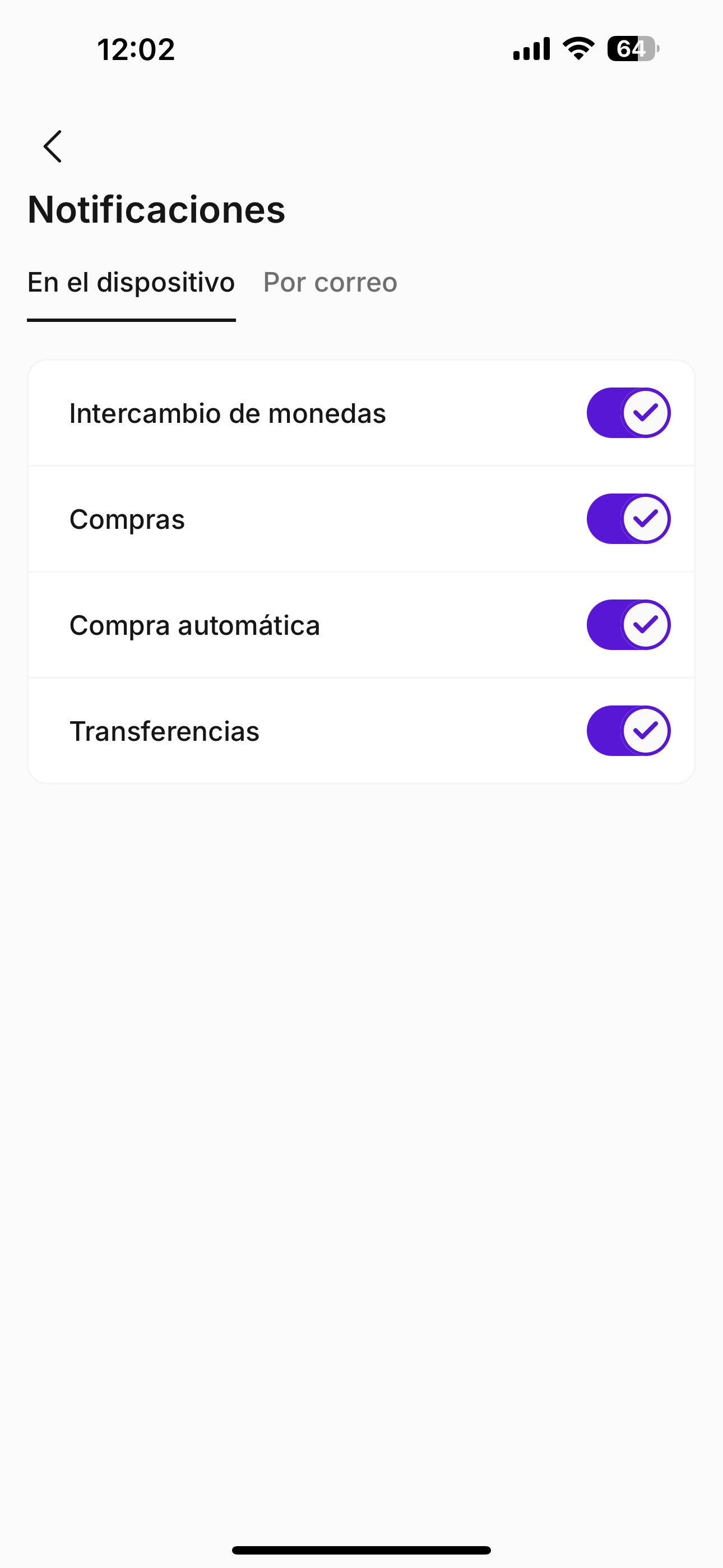Image resolution: width=723 pixels, height=1568 pixels.
Task: Switch to the Por correo tab
Action: click(330, 283)
